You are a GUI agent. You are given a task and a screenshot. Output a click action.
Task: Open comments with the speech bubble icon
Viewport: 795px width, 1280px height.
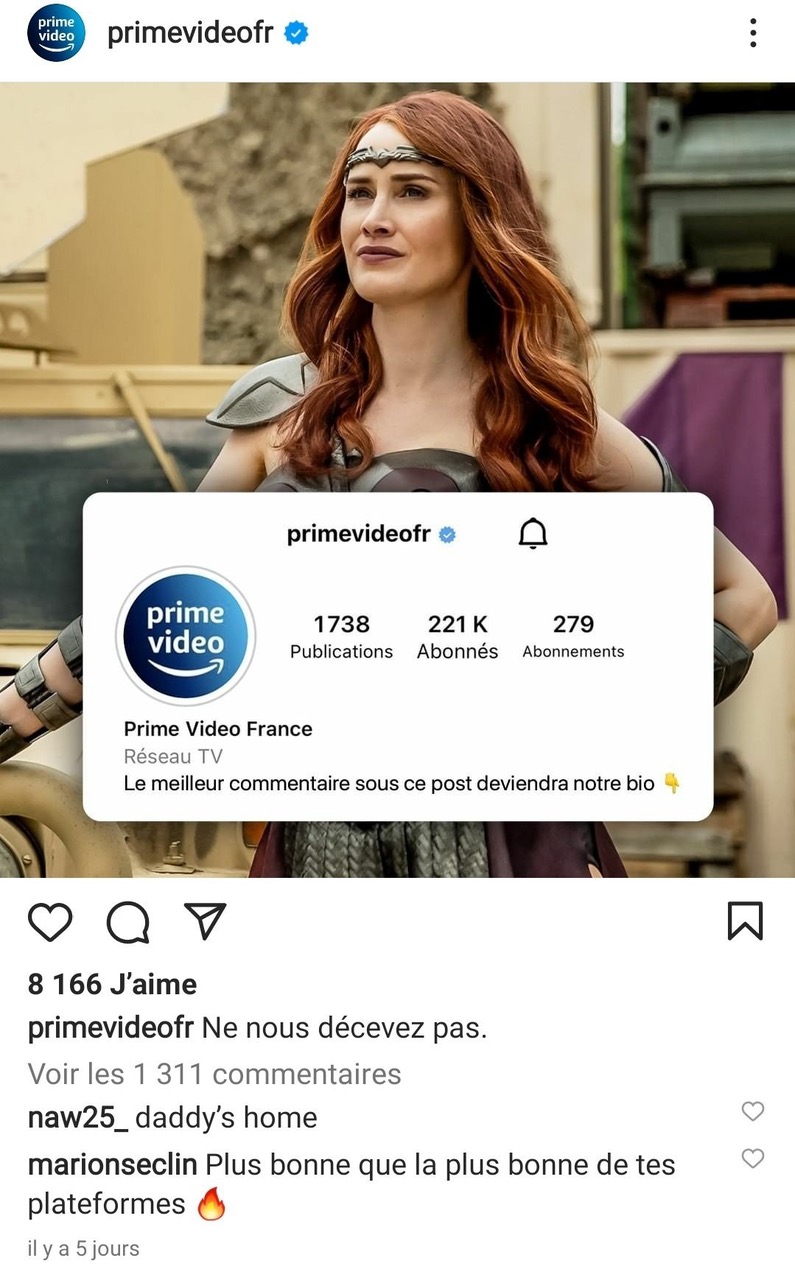point(127,921)
